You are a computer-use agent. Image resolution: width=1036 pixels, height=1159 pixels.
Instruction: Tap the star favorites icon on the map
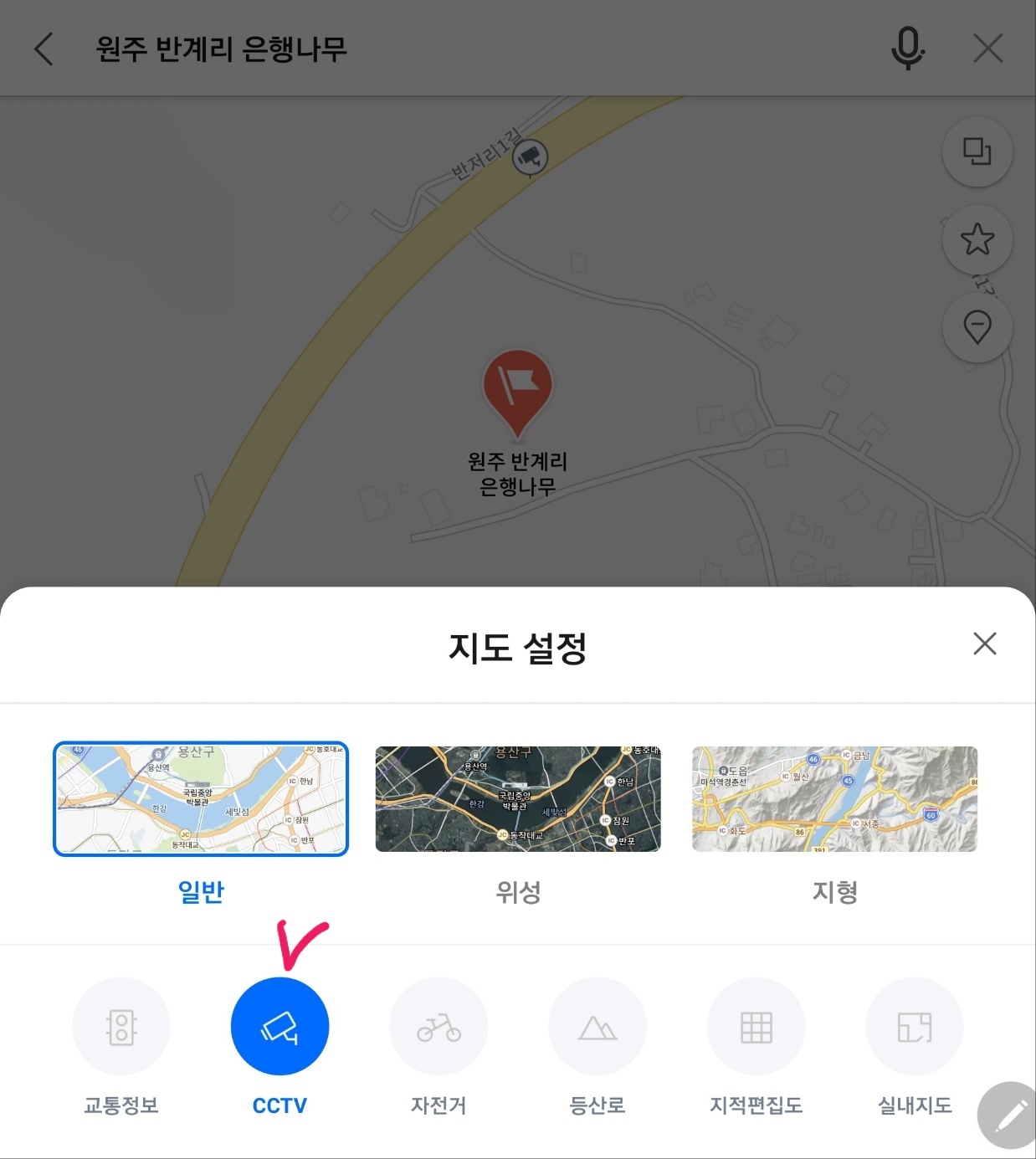pyautogui.click(x=977, y=240)
